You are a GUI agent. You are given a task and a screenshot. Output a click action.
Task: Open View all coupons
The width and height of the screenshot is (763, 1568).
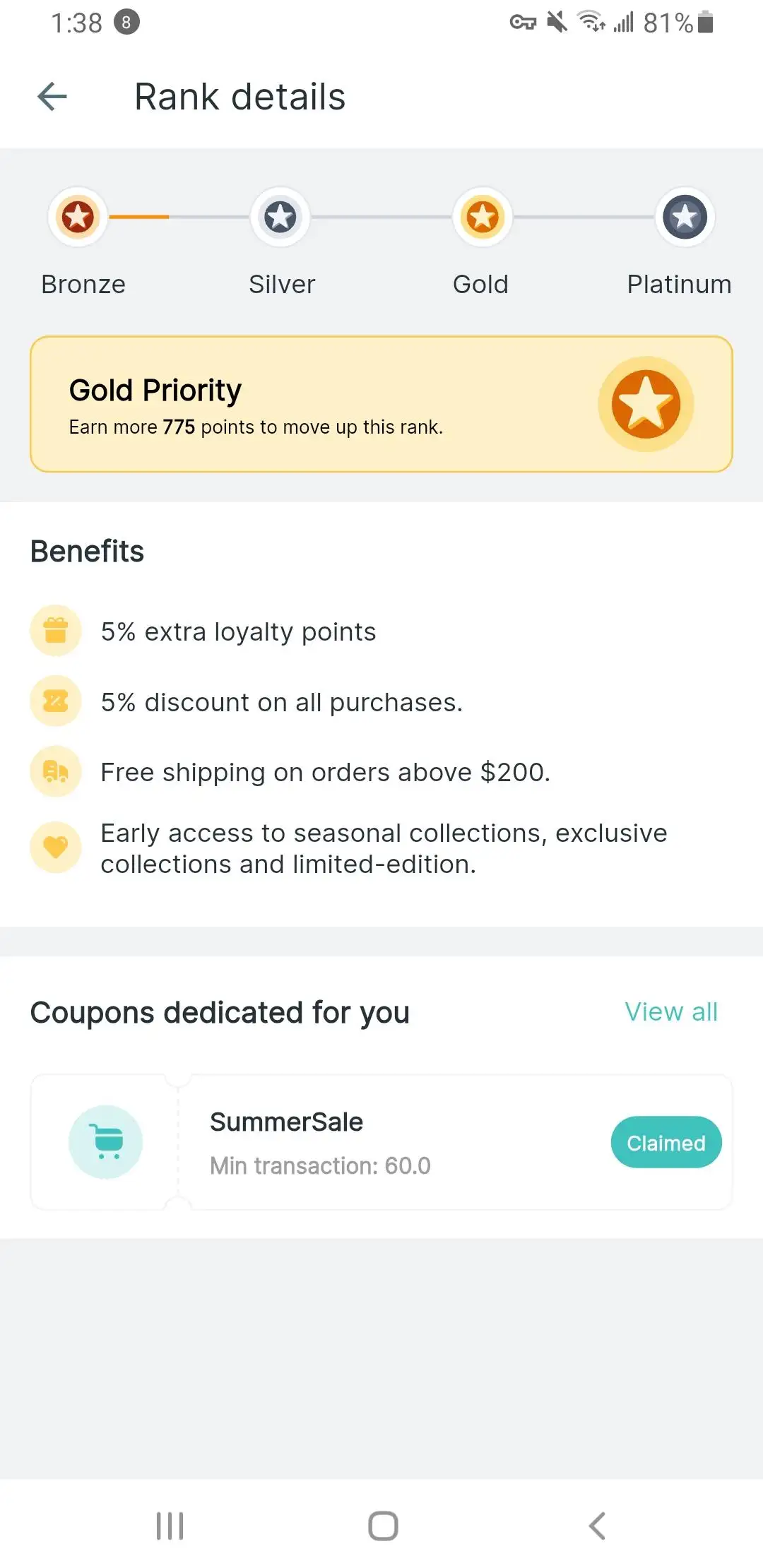click(671, 1011)
